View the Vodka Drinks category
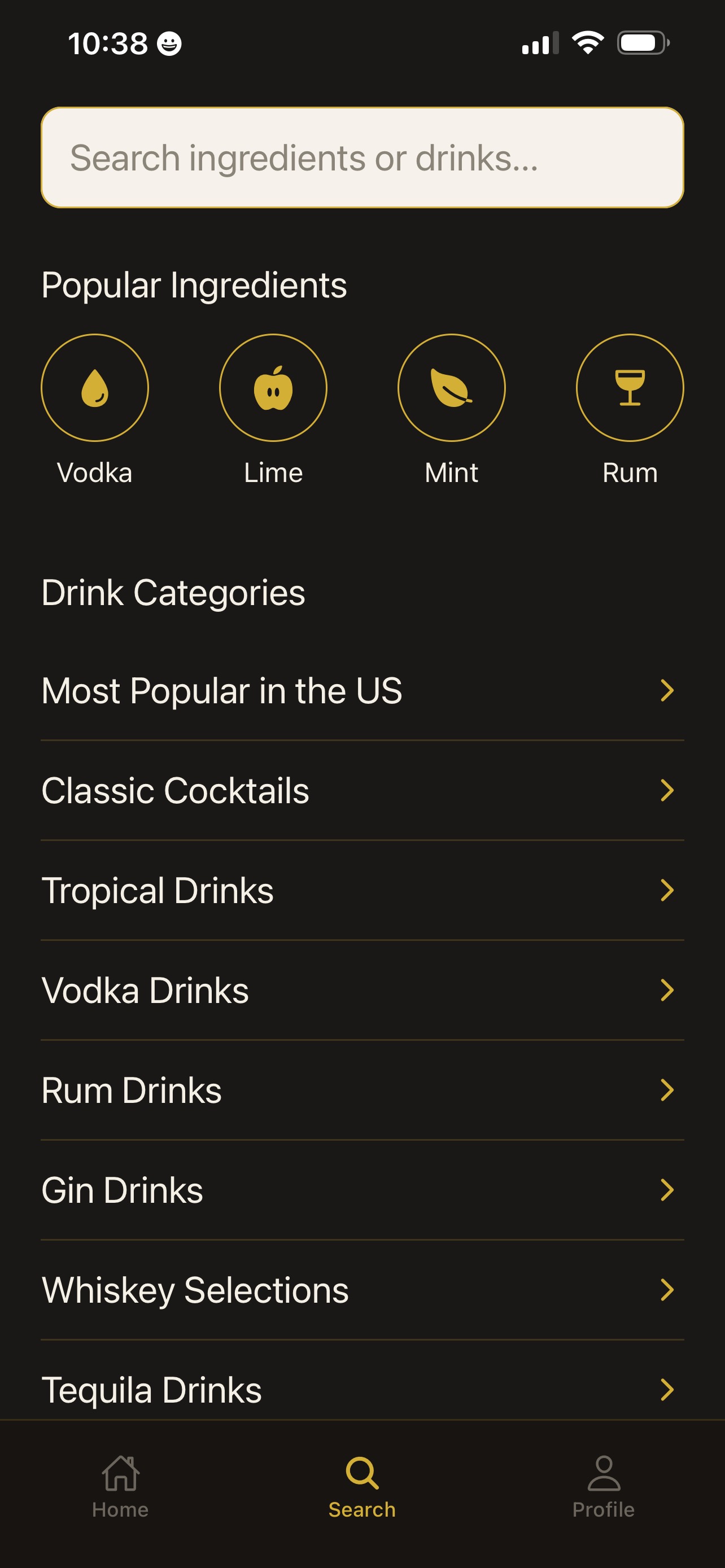Image resolution: width=725 pixels, height=1568 pixels. [362, 991]
